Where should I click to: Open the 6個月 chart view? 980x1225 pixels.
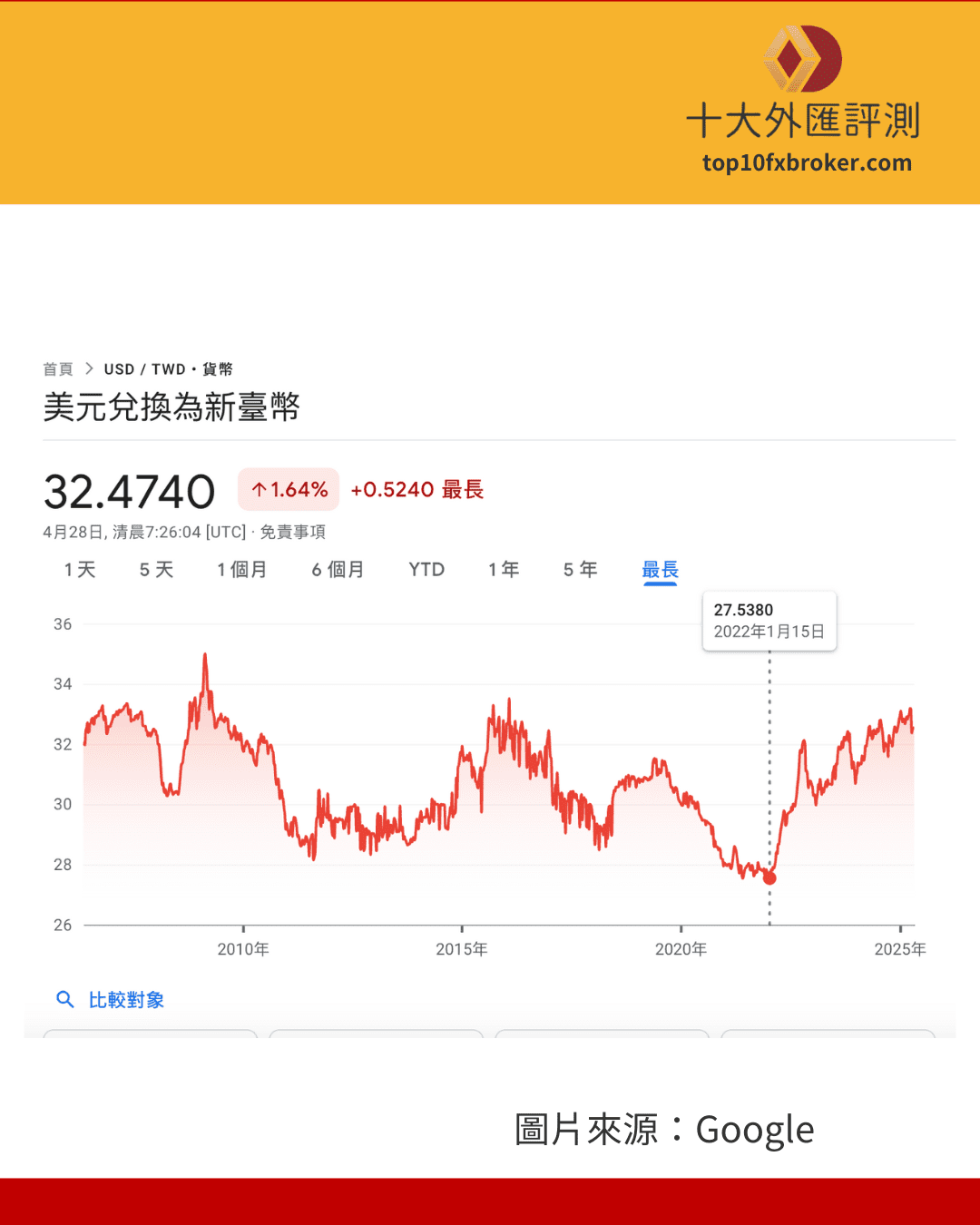coord(337,570)
